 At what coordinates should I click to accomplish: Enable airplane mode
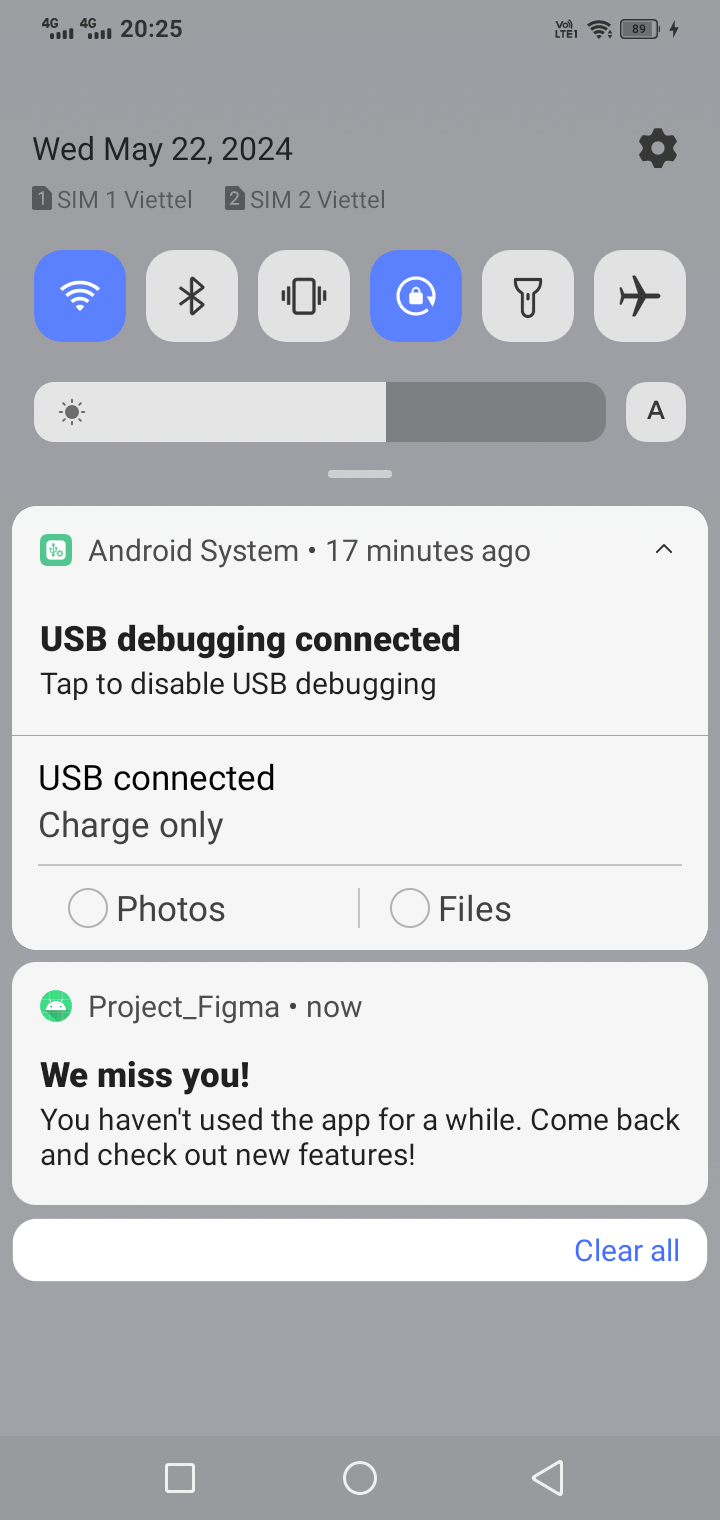click(640, 296)
